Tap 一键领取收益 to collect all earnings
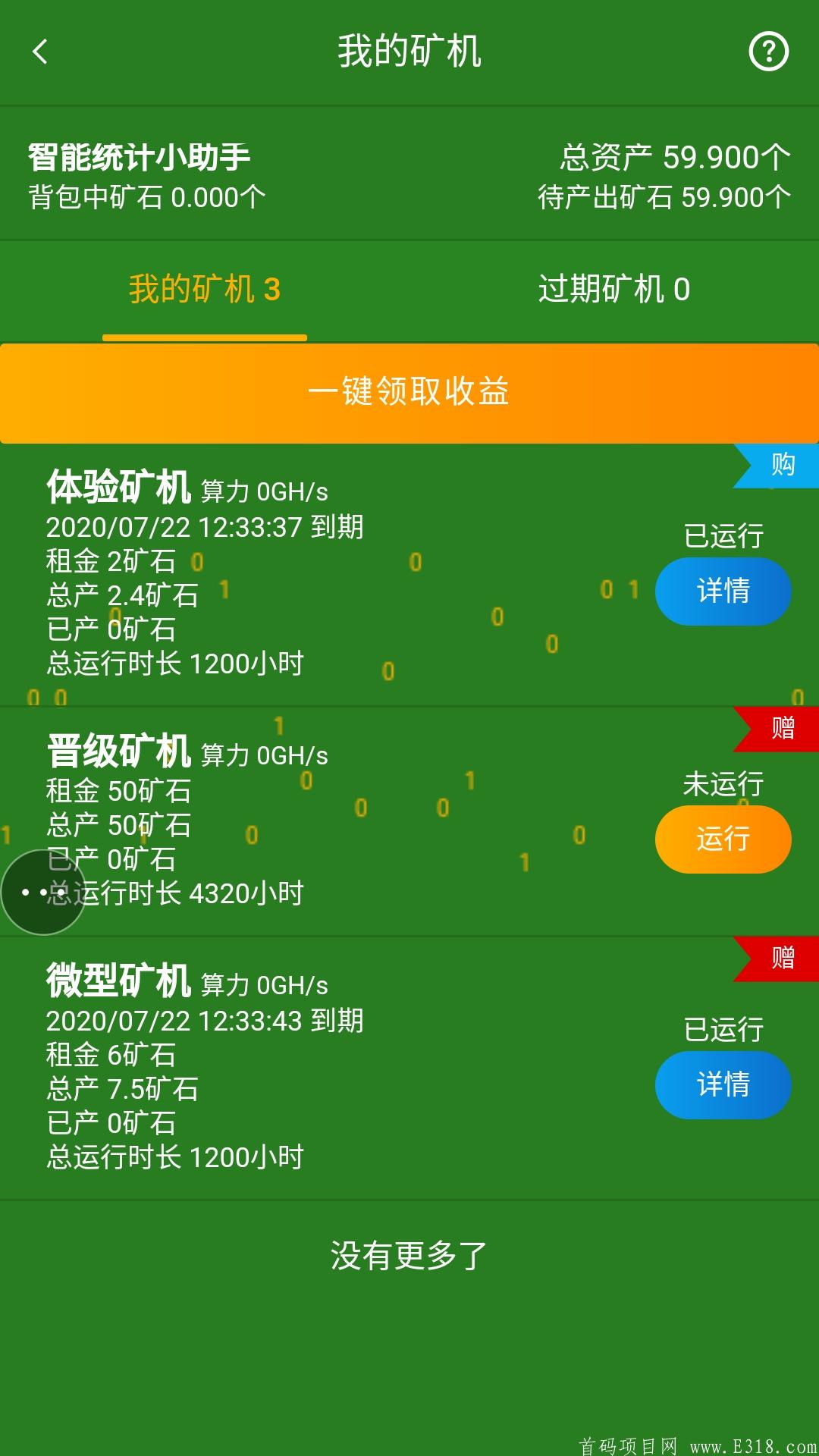The height and width of the screenshot is (1456, 819). [x=409, y=393]
